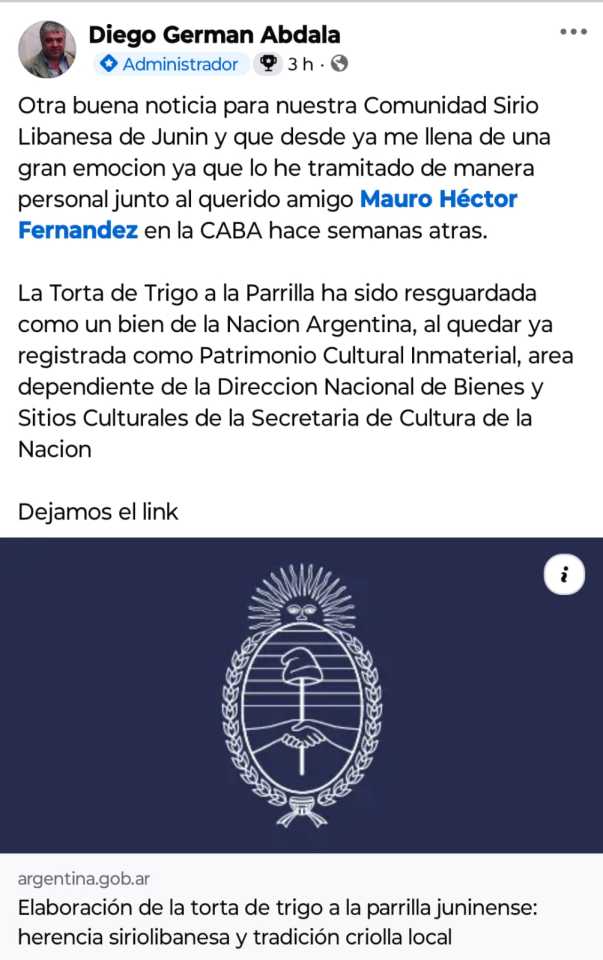
Task: Open the post's three-dot options menu
Action: tap(573, 32)
